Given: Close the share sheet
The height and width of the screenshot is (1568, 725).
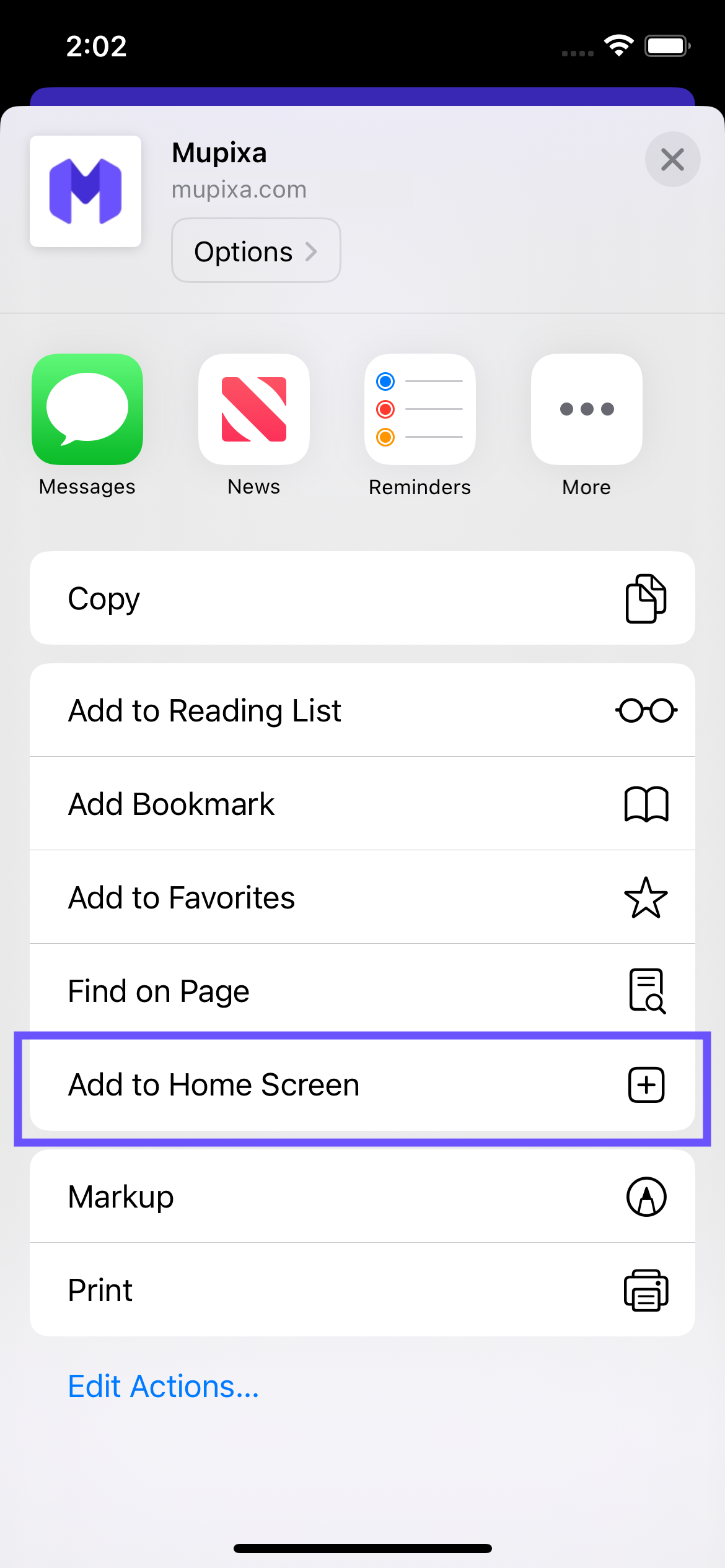Looking at the screenshot, I should [672, 159].
